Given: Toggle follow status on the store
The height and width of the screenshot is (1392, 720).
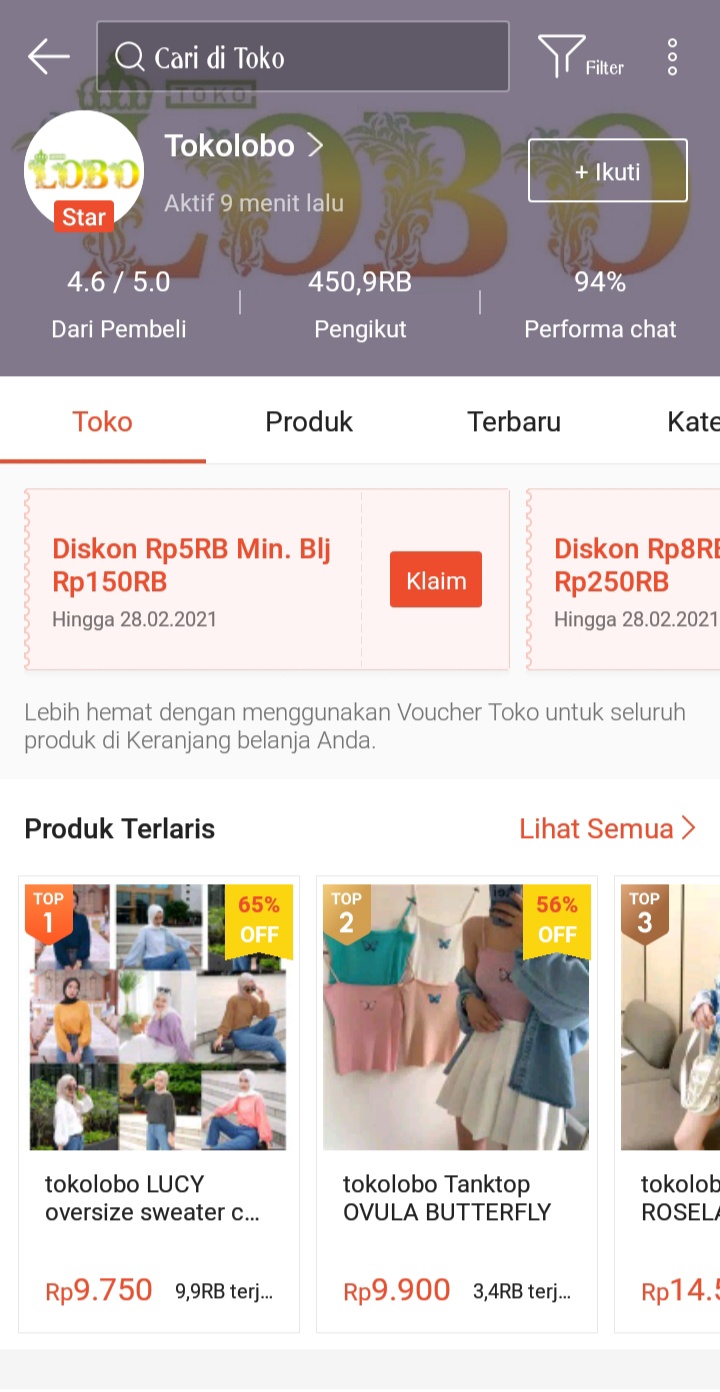Looking at the screenshot, I should coord(607,170).
